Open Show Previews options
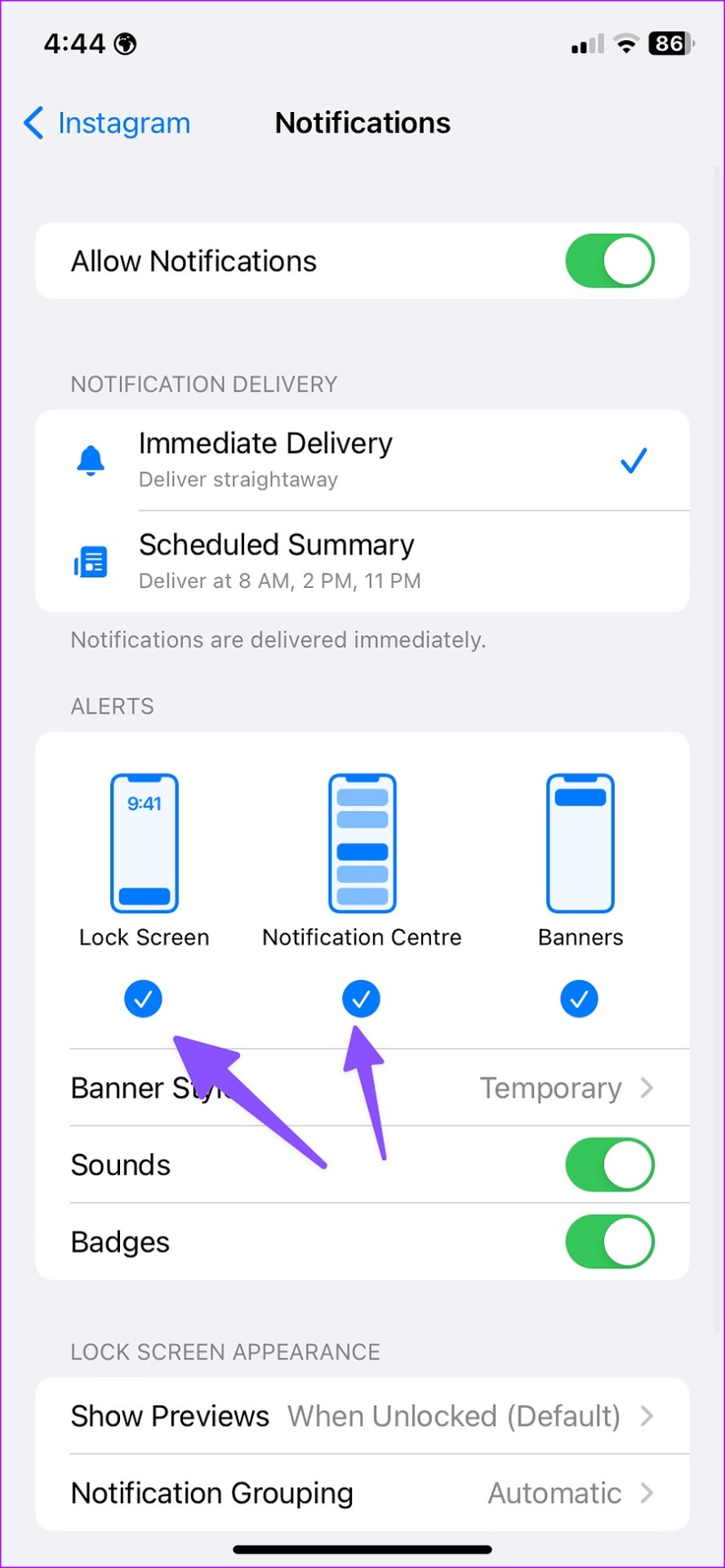This screenshot has width=725, height=1568. pos(362,1416)
